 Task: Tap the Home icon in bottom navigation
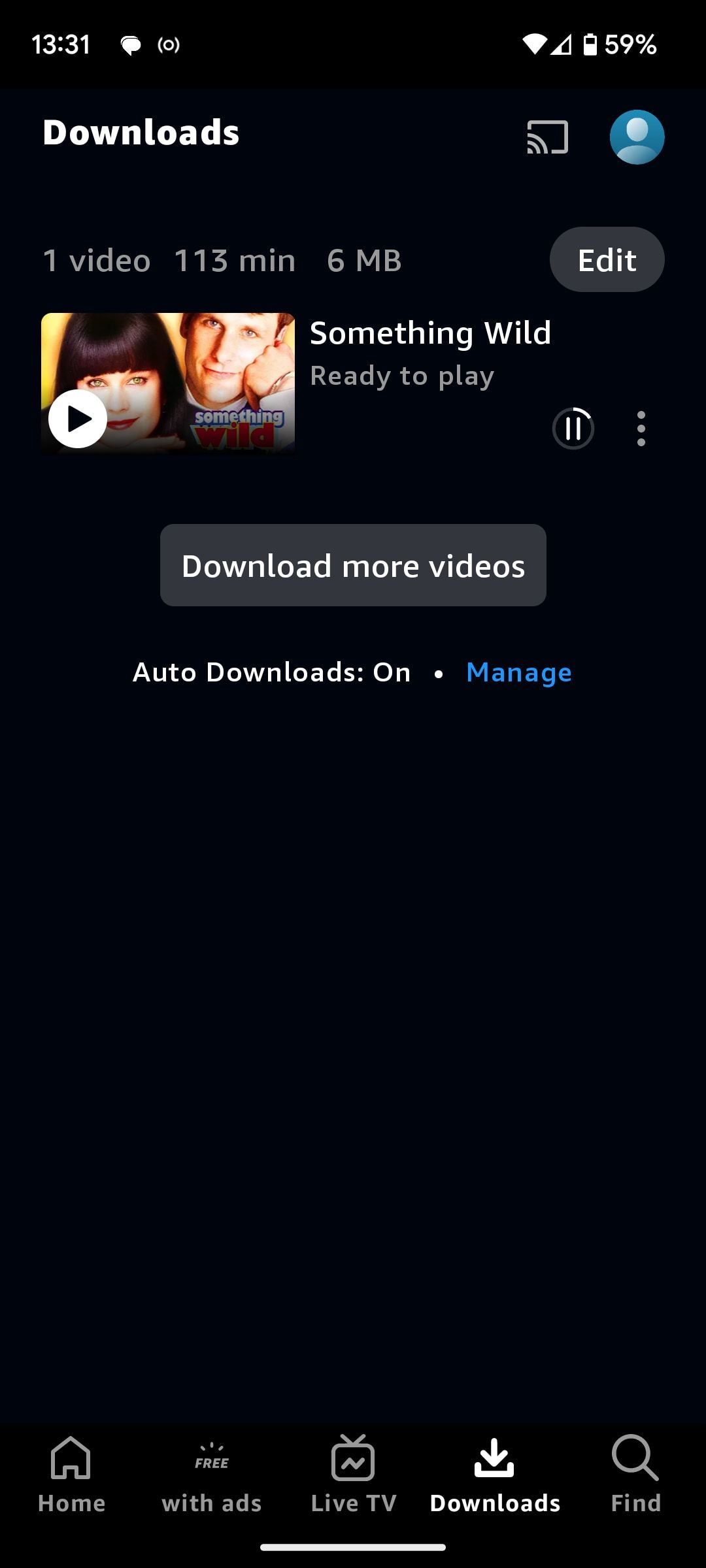coord(72,1475)
